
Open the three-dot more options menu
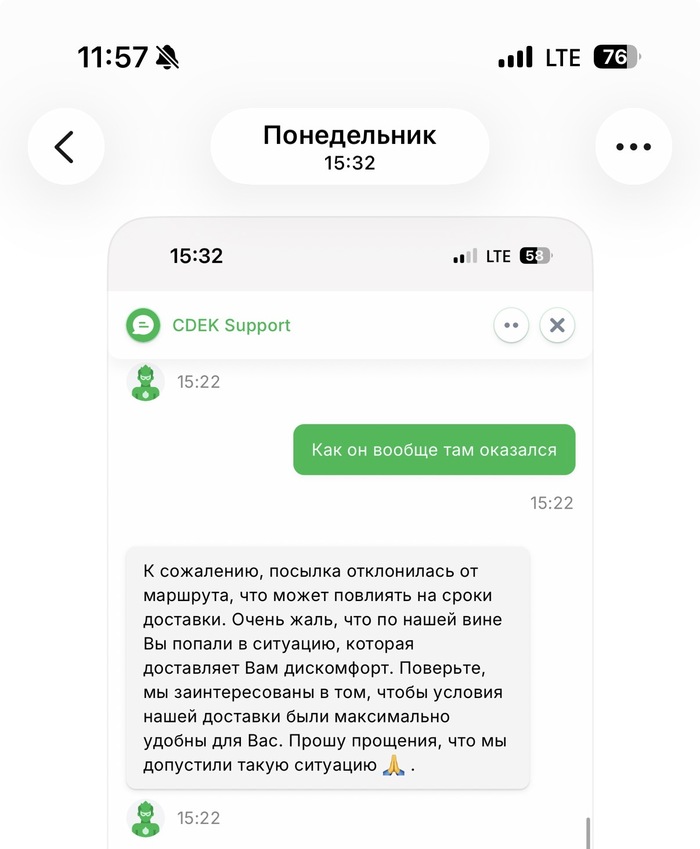[x=633, y=147]
